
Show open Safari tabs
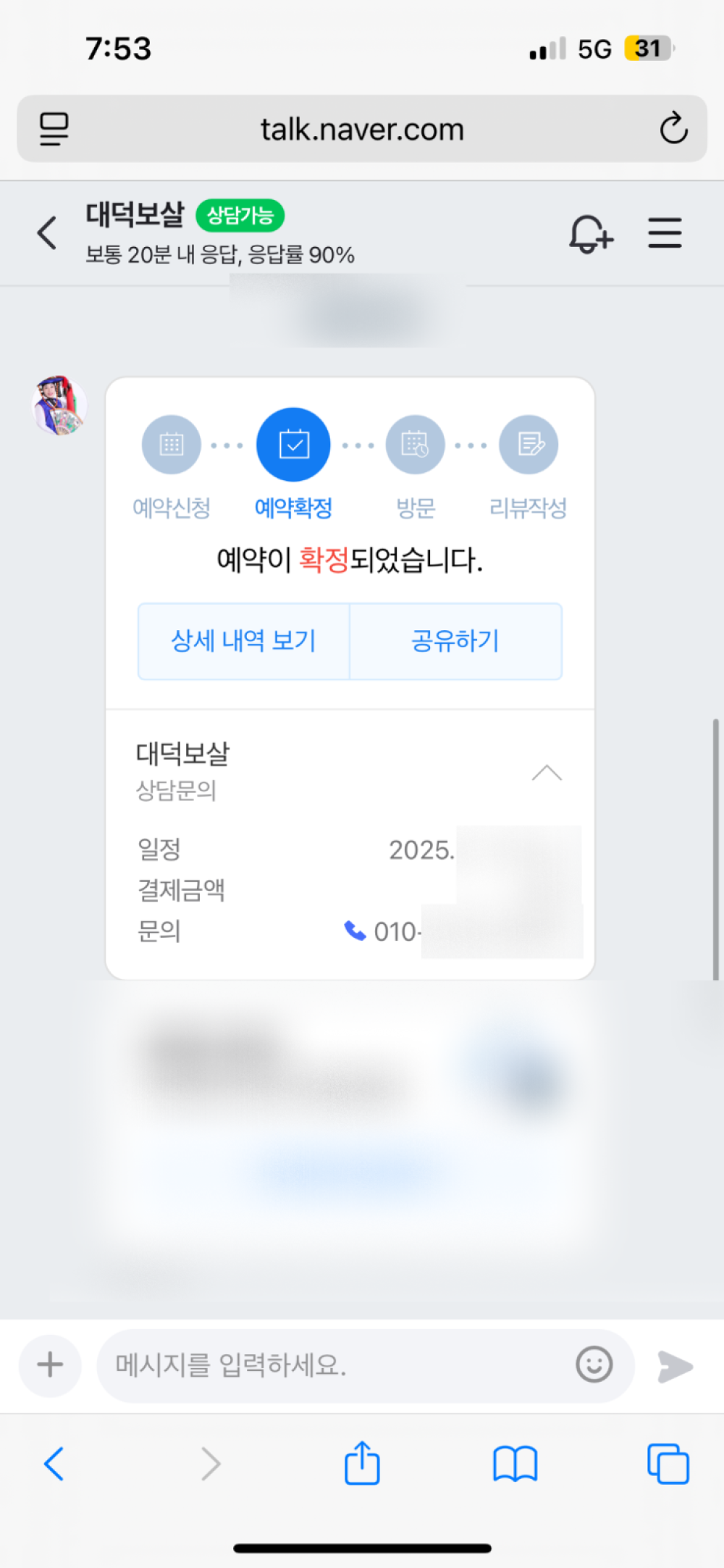tap(668, 1464)
